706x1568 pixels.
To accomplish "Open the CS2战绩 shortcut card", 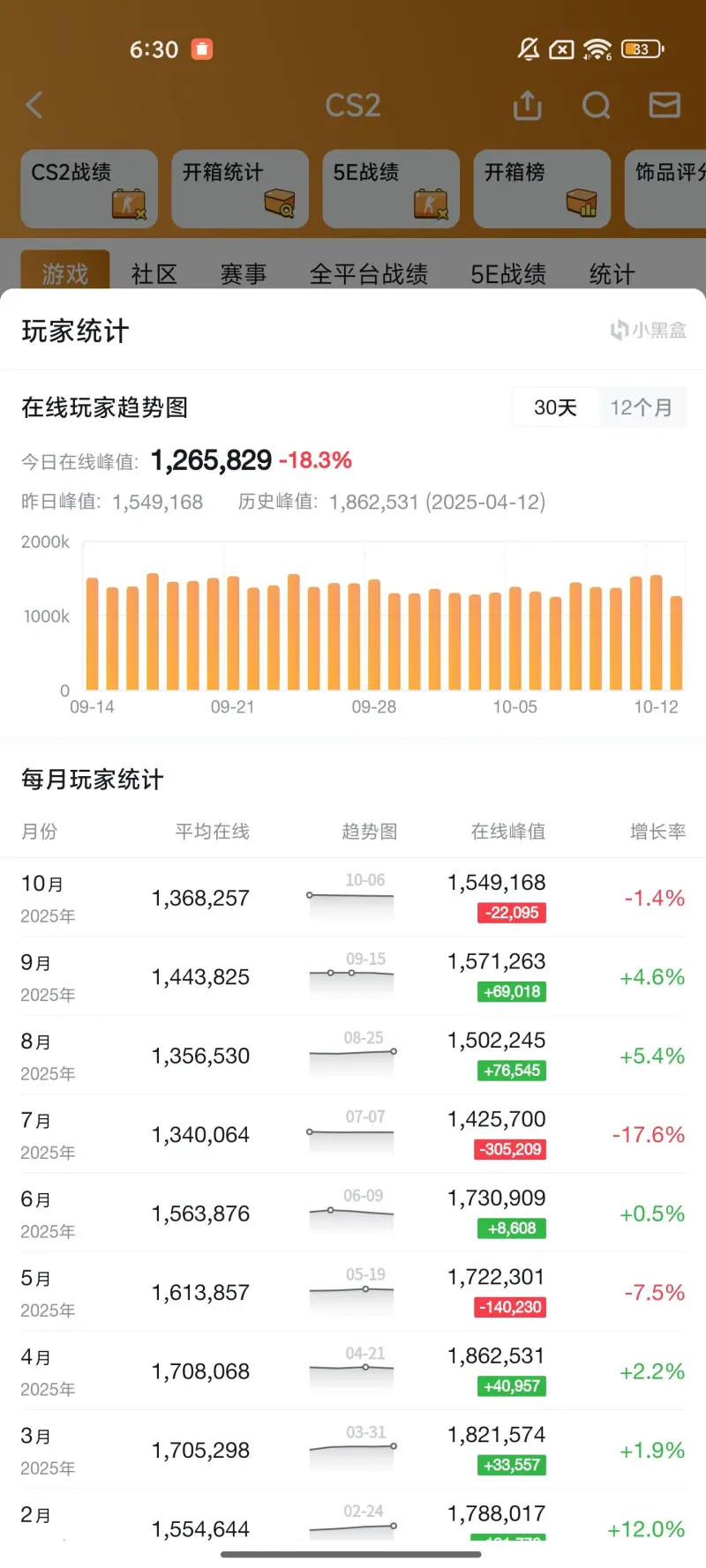I will (x=89, y=189).
